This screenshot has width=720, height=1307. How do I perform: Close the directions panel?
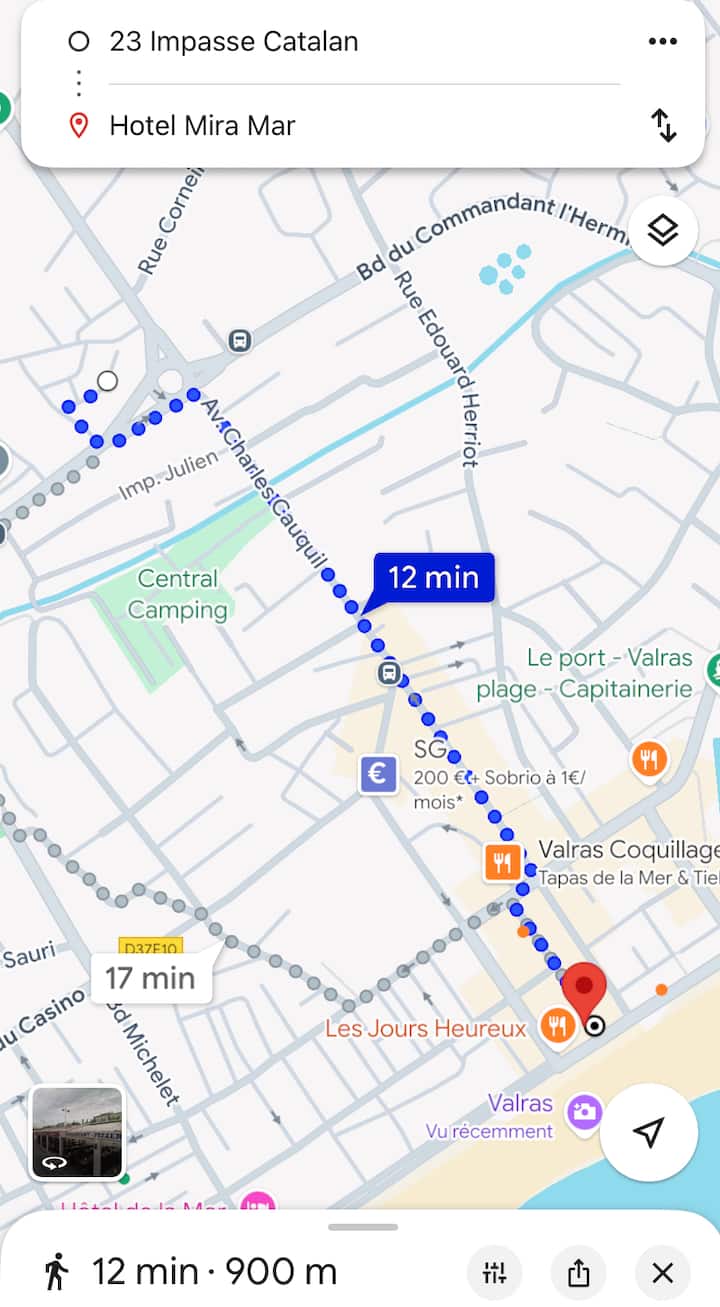(x=662, y=1273)
